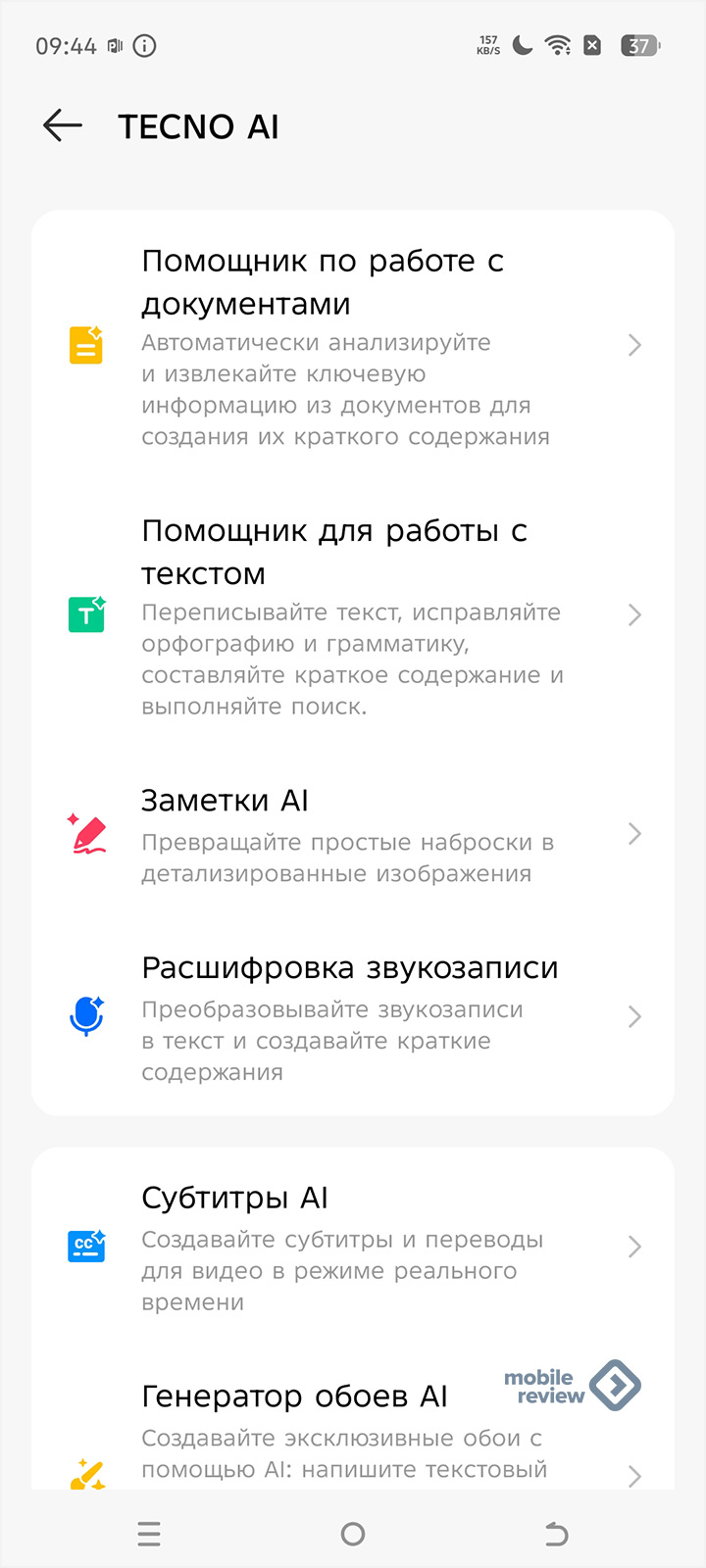The height and width of the screenshot is (1568, 706).
Task: Open recent apps from the navigation bar
Action: tap(149, 1534)
